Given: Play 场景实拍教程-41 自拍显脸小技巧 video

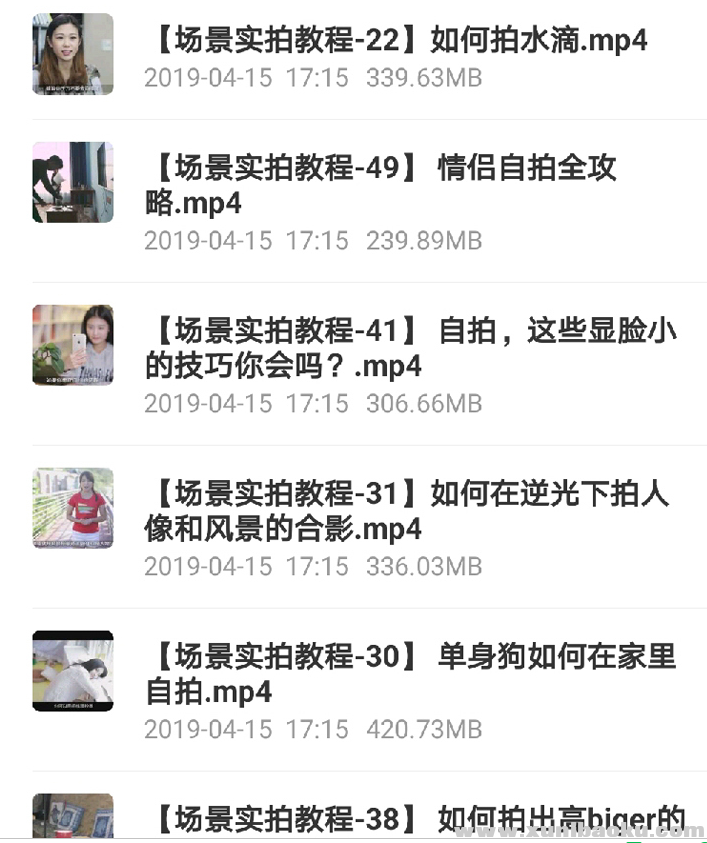Looking at the screenshot, I should point(410,348).
